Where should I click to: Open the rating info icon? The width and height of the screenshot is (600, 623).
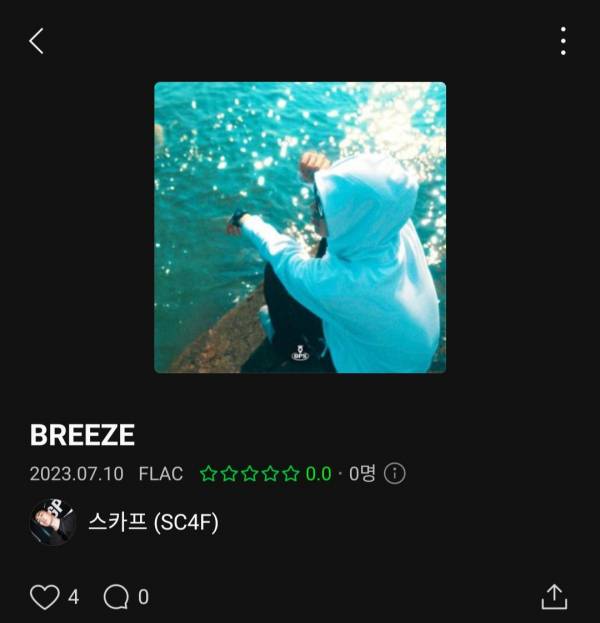[395, 474]
